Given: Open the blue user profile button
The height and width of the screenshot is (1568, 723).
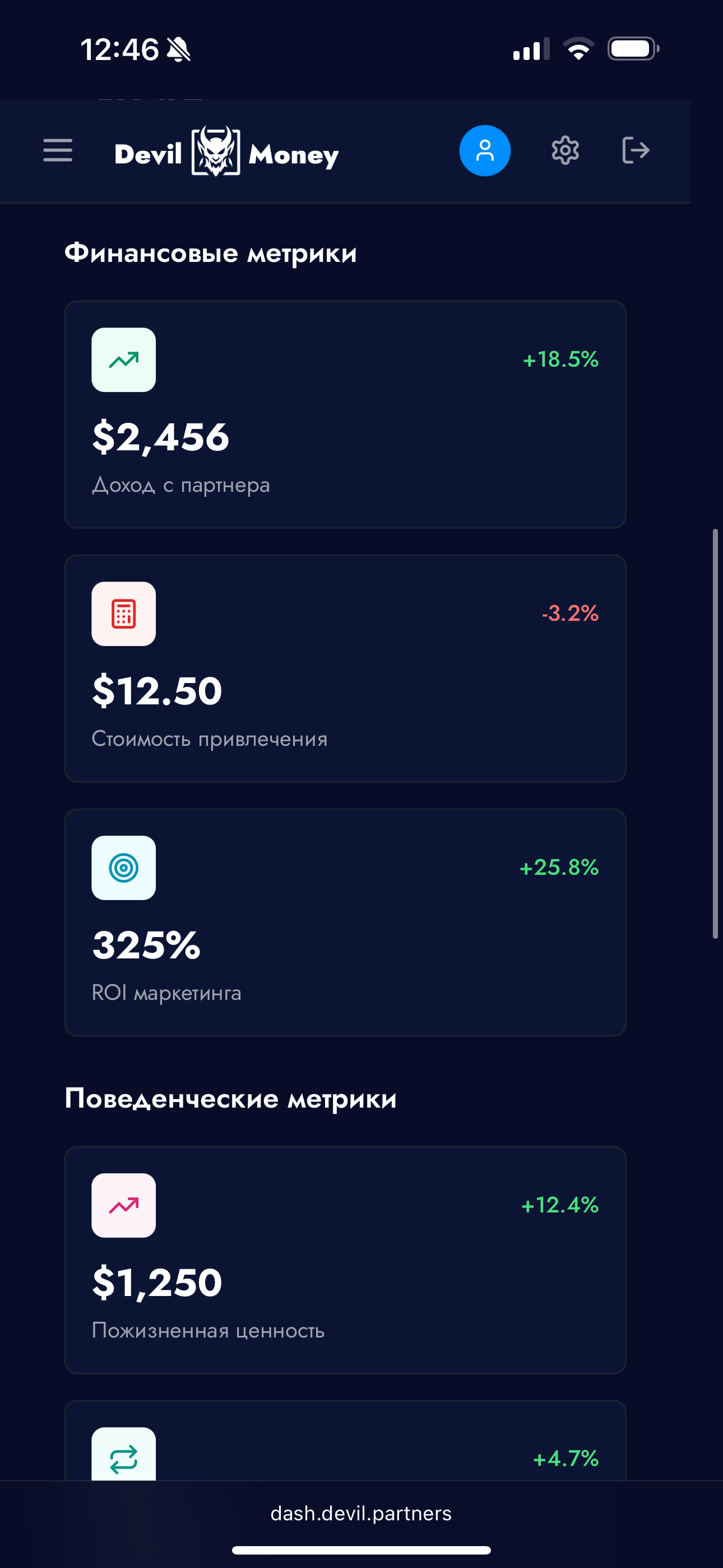Looking at the screenshot, I should [484, 150].
